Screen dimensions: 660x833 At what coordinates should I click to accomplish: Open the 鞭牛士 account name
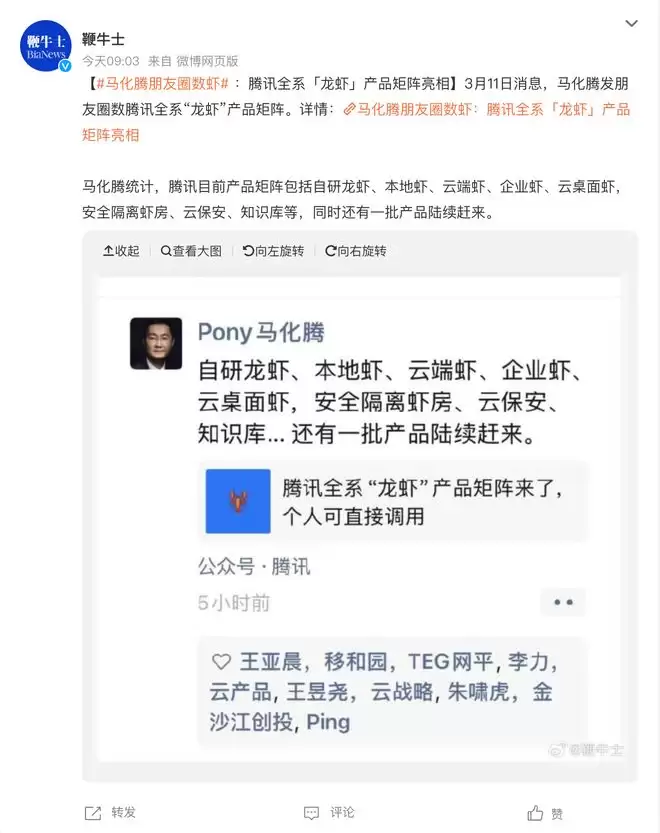pos(104,39)
